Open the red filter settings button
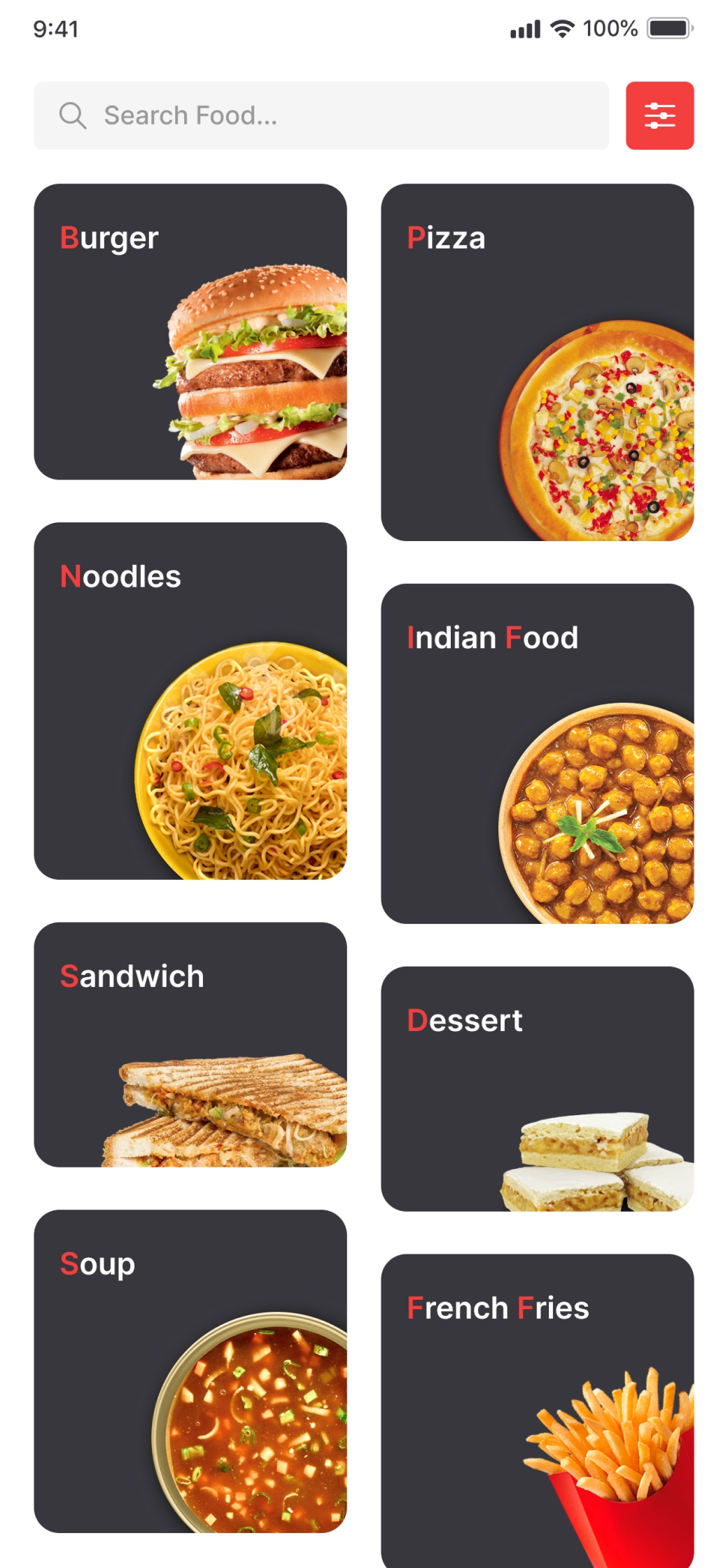 [659, 115]
